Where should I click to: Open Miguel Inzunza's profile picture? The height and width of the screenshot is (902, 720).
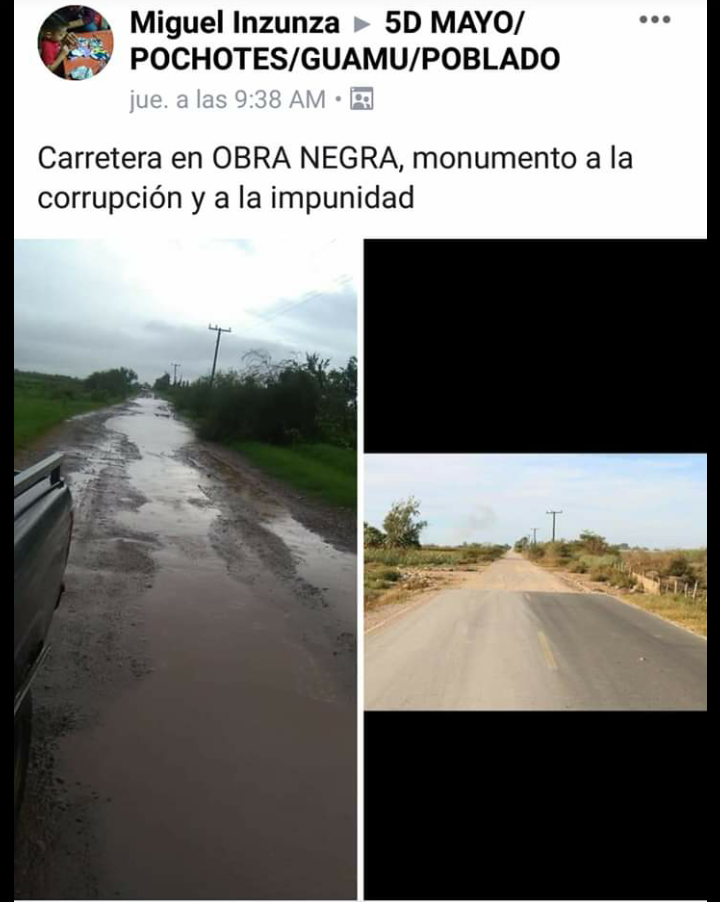pyautogui.click(x=75, y=42)
